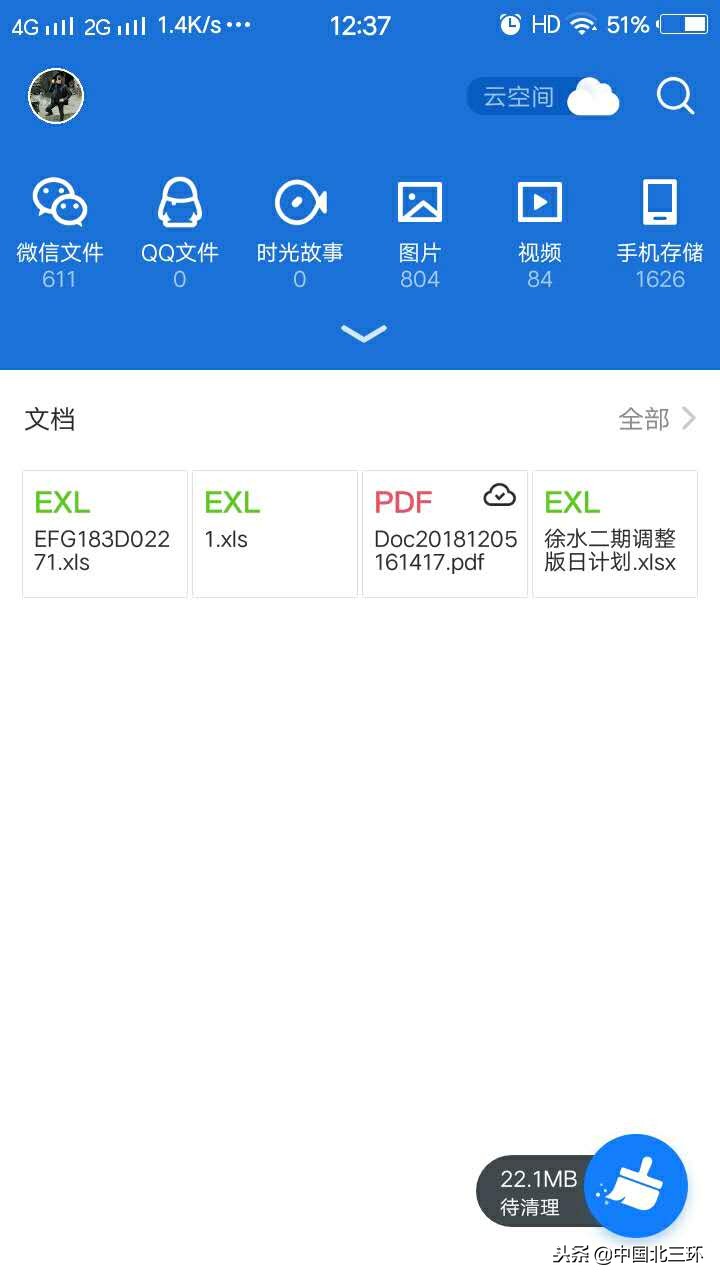Screen dimensions: 720x1280
Task: Tap the search magnifier icon
Action: click(x=676, y=96)
